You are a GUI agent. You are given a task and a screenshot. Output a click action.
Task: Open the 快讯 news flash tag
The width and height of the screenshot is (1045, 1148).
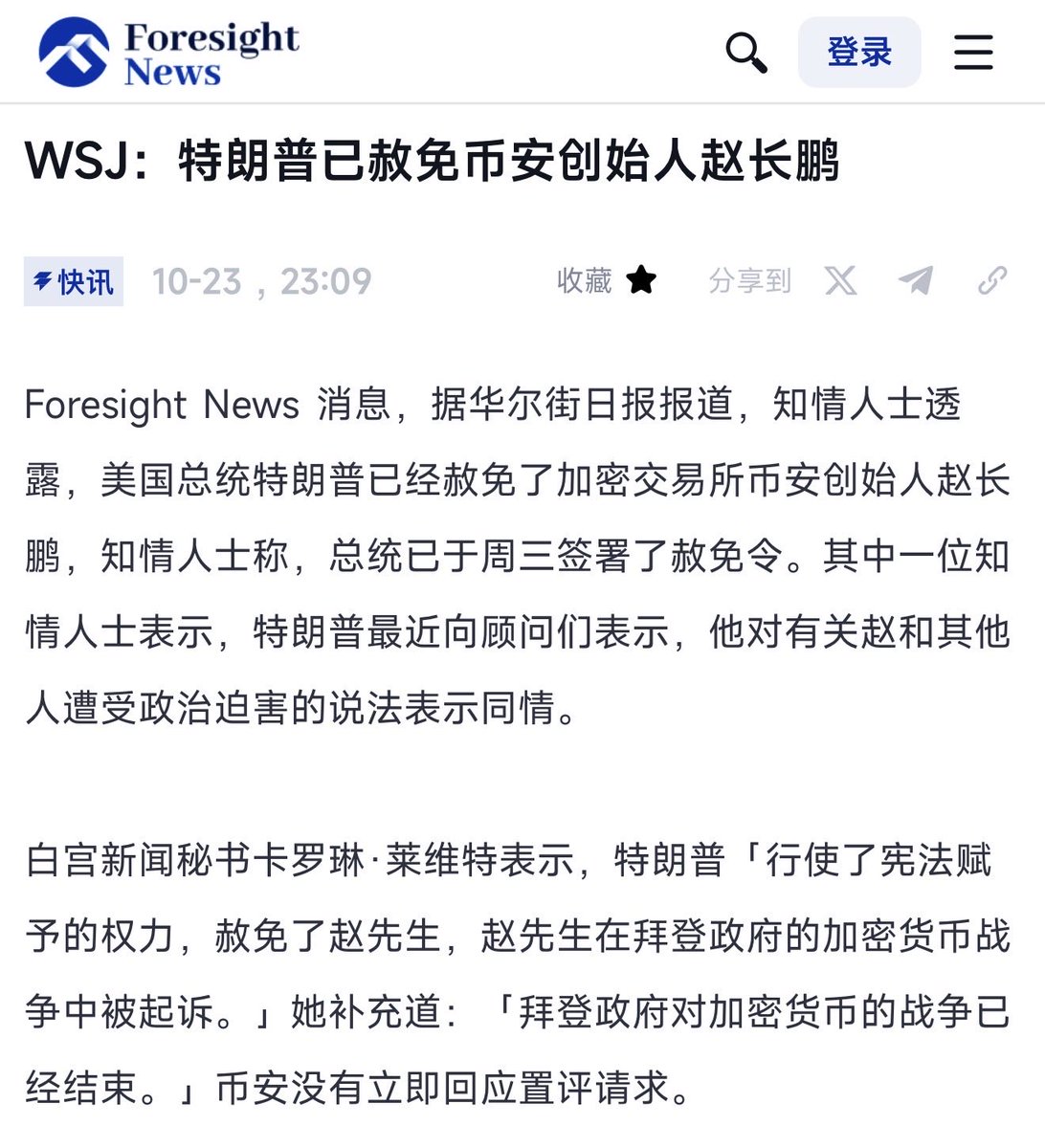(74, 282)
